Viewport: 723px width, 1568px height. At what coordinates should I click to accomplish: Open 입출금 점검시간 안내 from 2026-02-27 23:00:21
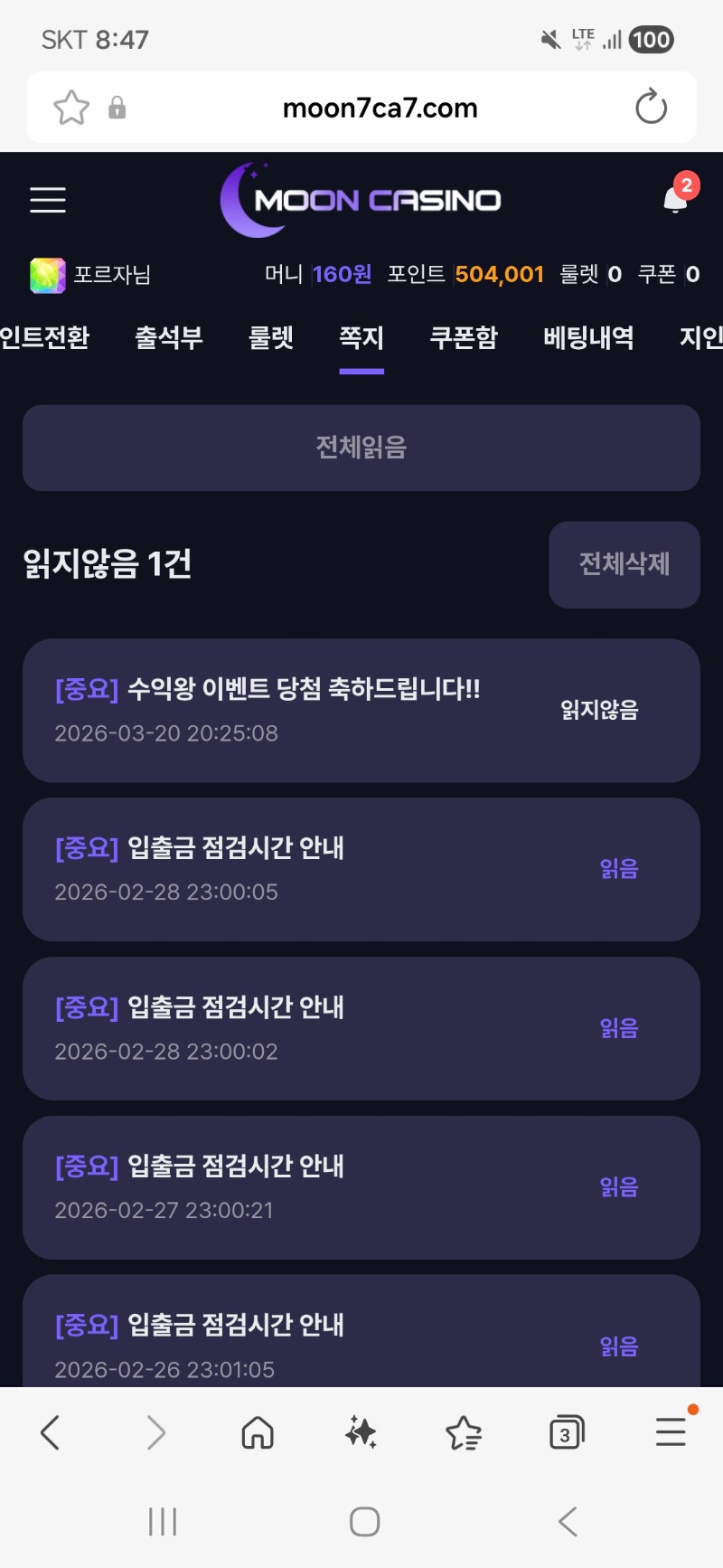(361, 1187)
